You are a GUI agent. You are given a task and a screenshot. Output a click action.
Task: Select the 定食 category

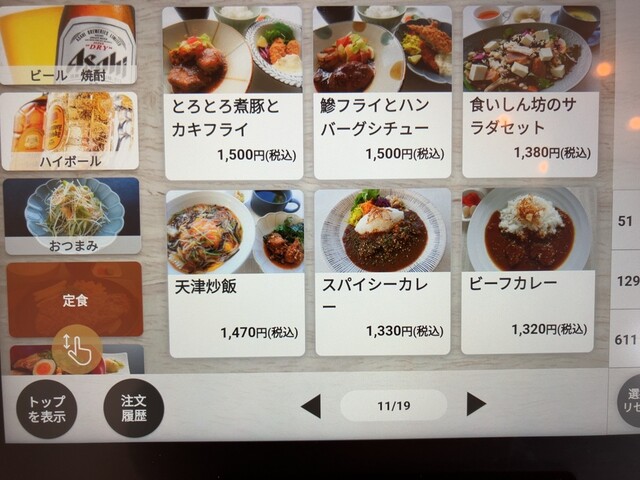click(x=75, y=299)
